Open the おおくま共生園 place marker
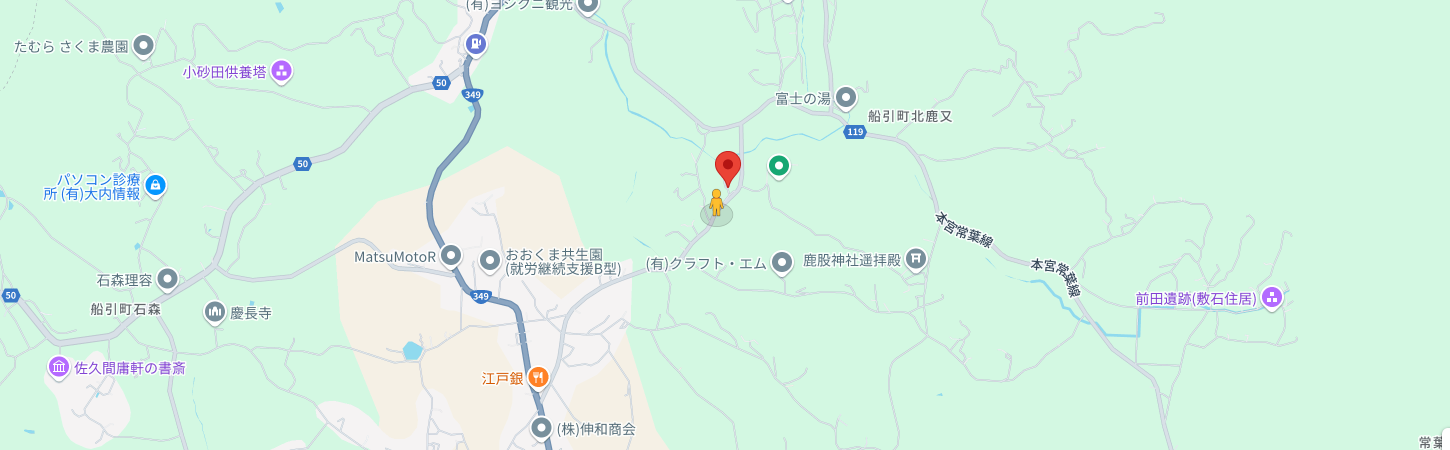The image size is (1450, 450). [x=490, y=261]
